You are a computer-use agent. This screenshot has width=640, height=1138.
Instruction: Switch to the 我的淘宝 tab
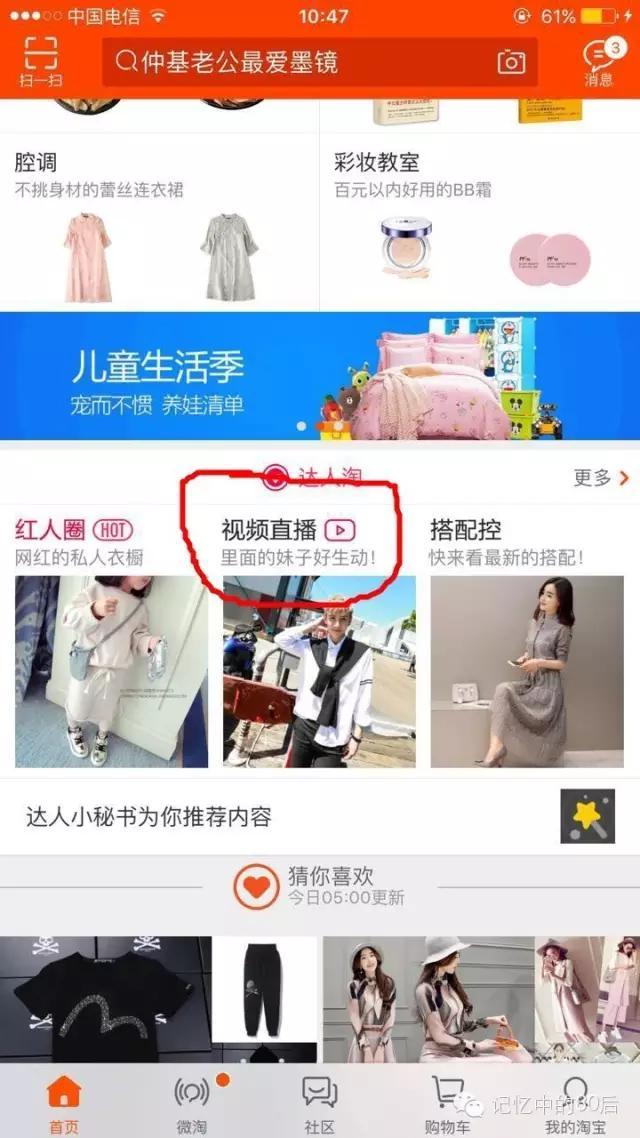click(575, 1103)
